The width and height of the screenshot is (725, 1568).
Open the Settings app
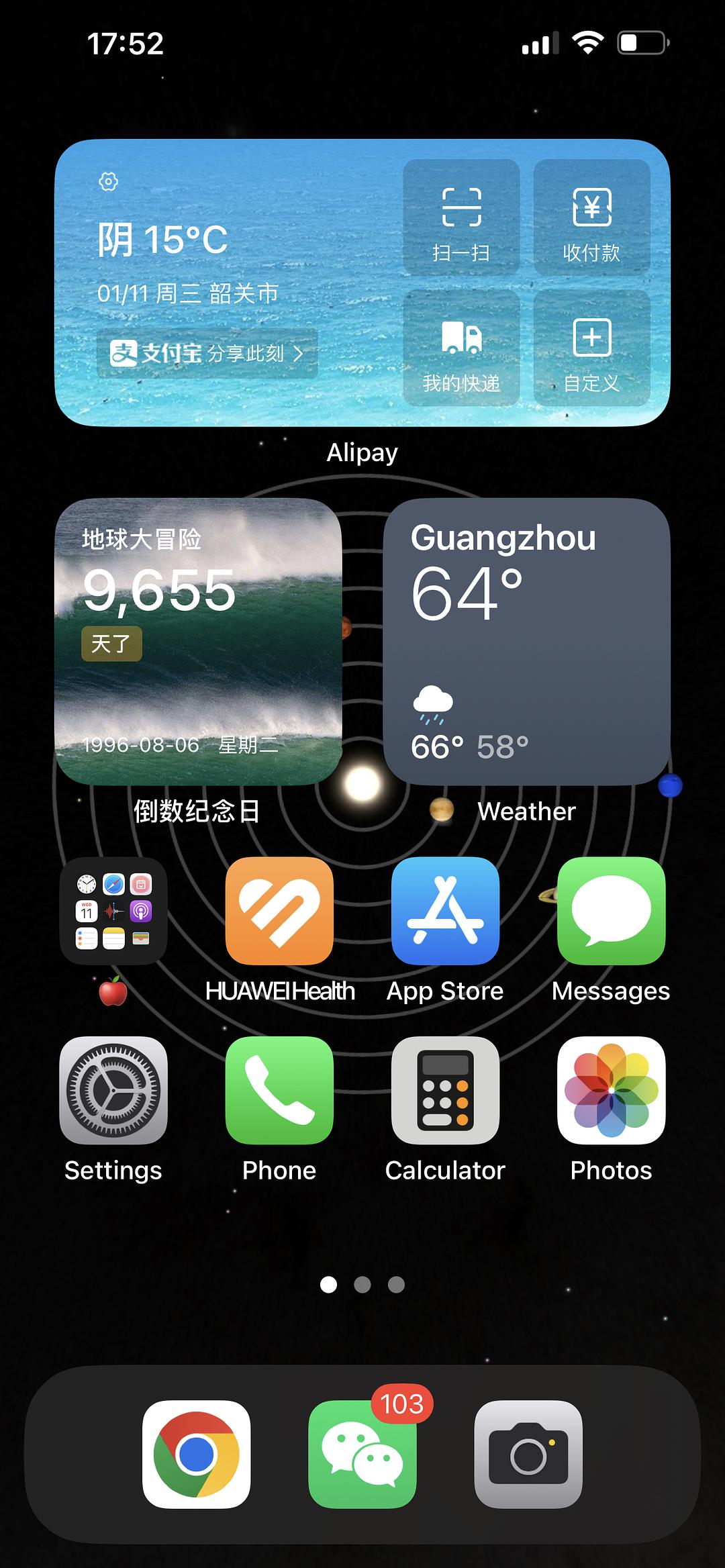pyautogui.click(x=113, y=1090)
